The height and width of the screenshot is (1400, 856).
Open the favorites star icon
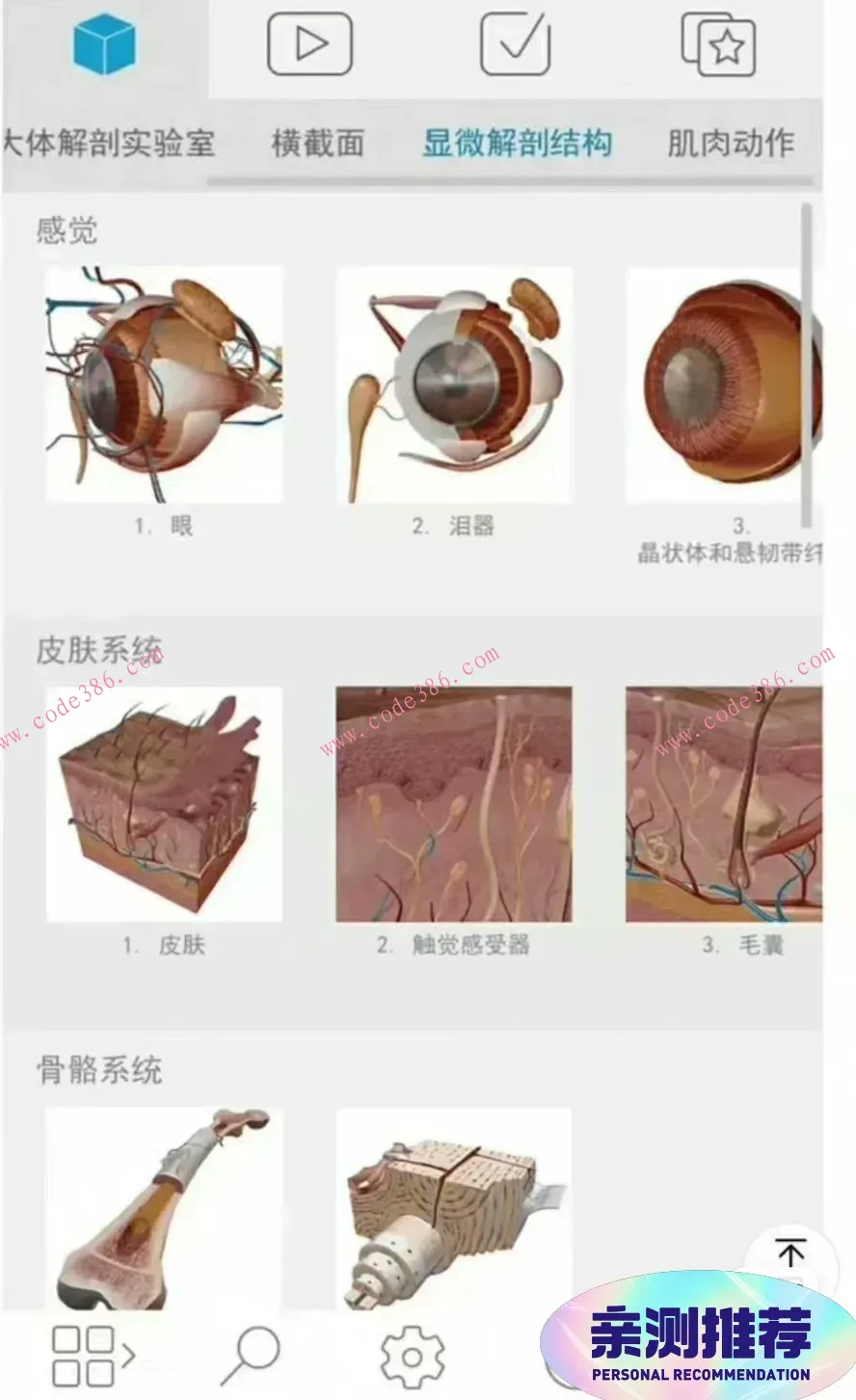tap(721, 42)
